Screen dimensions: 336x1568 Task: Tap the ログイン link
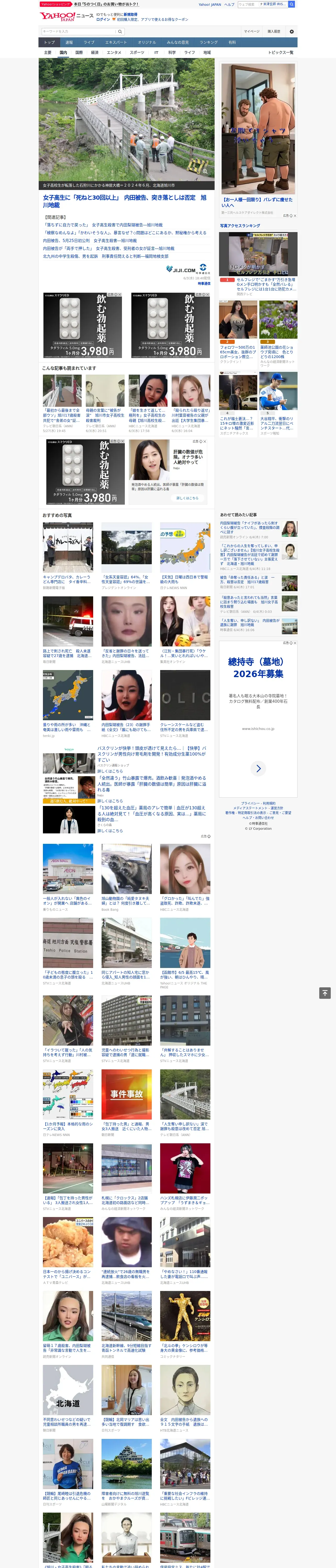tap(103, 20)
